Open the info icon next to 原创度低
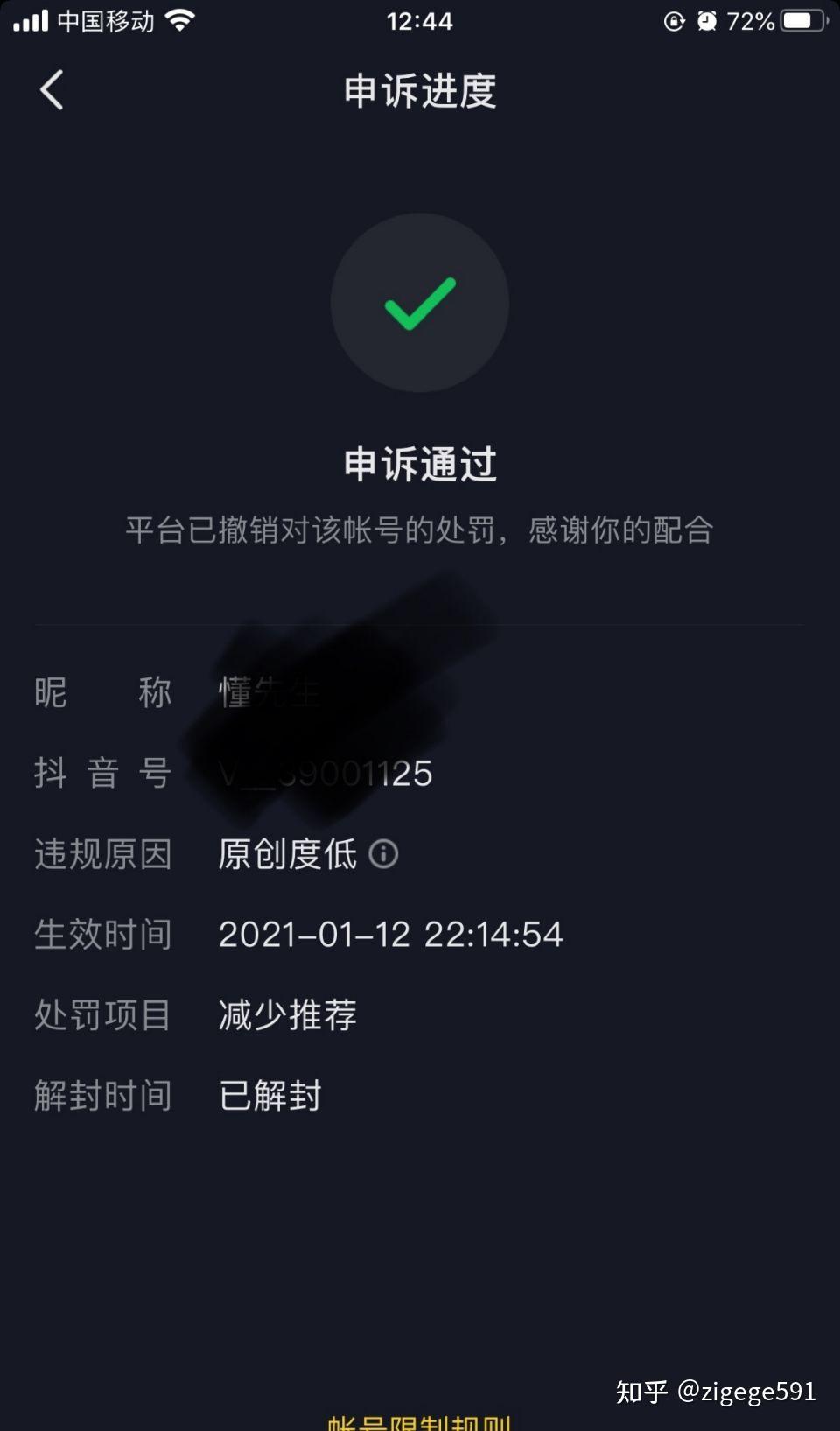 point(383,853)
